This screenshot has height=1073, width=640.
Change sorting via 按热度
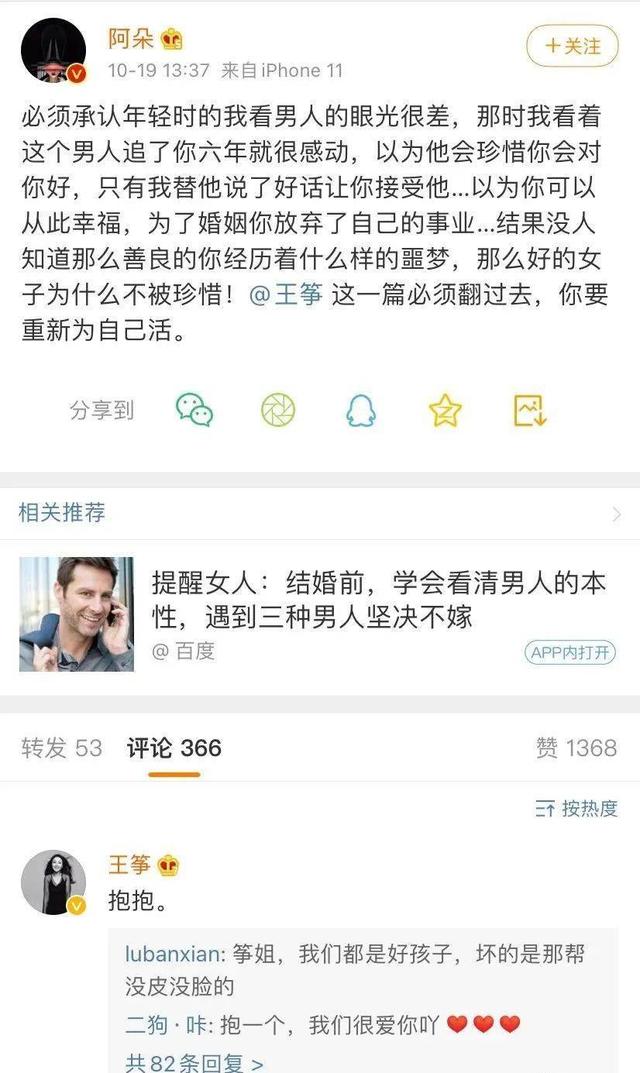pos(576,808)
